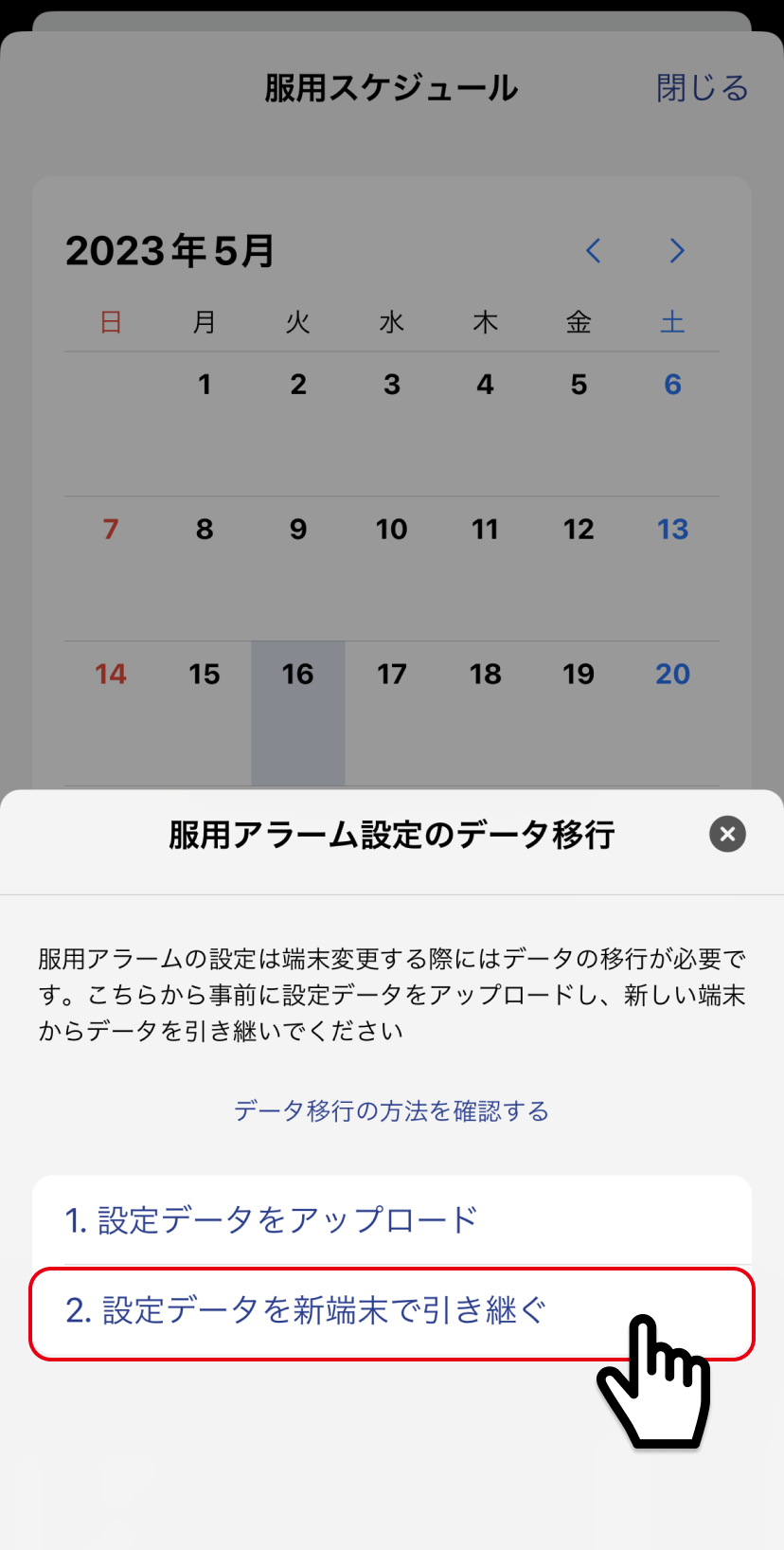Choose 2. 設定データを新端末で引き継ぐ
784x1550 pixels.
pyautogui.click(x=391, y=1312)
